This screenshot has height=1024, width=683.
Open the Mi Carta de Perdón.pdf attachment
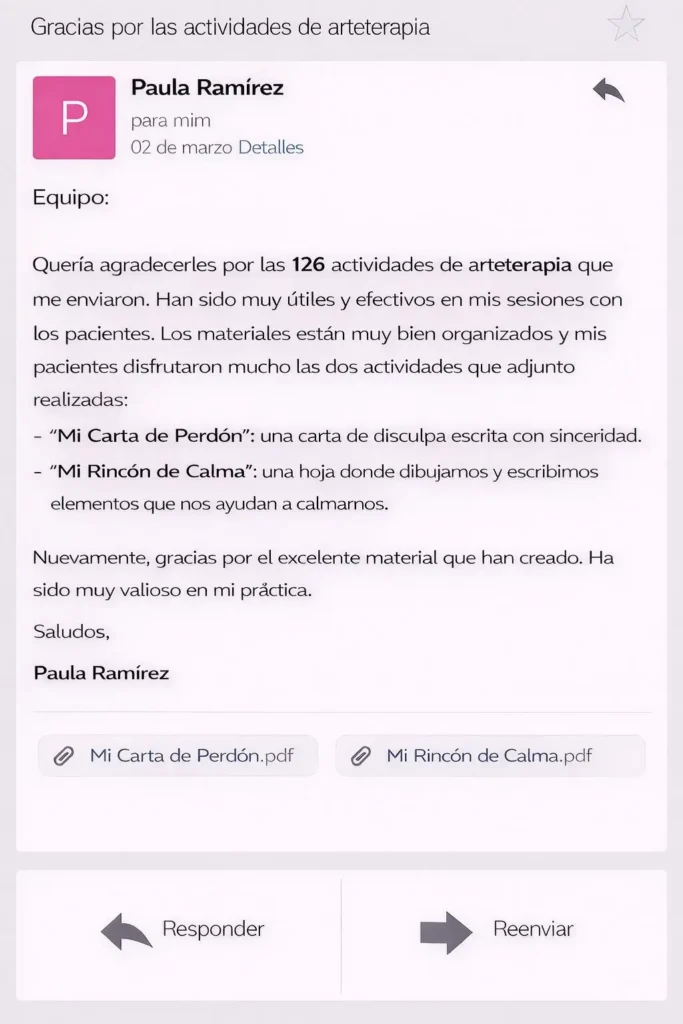coord(178,756)
